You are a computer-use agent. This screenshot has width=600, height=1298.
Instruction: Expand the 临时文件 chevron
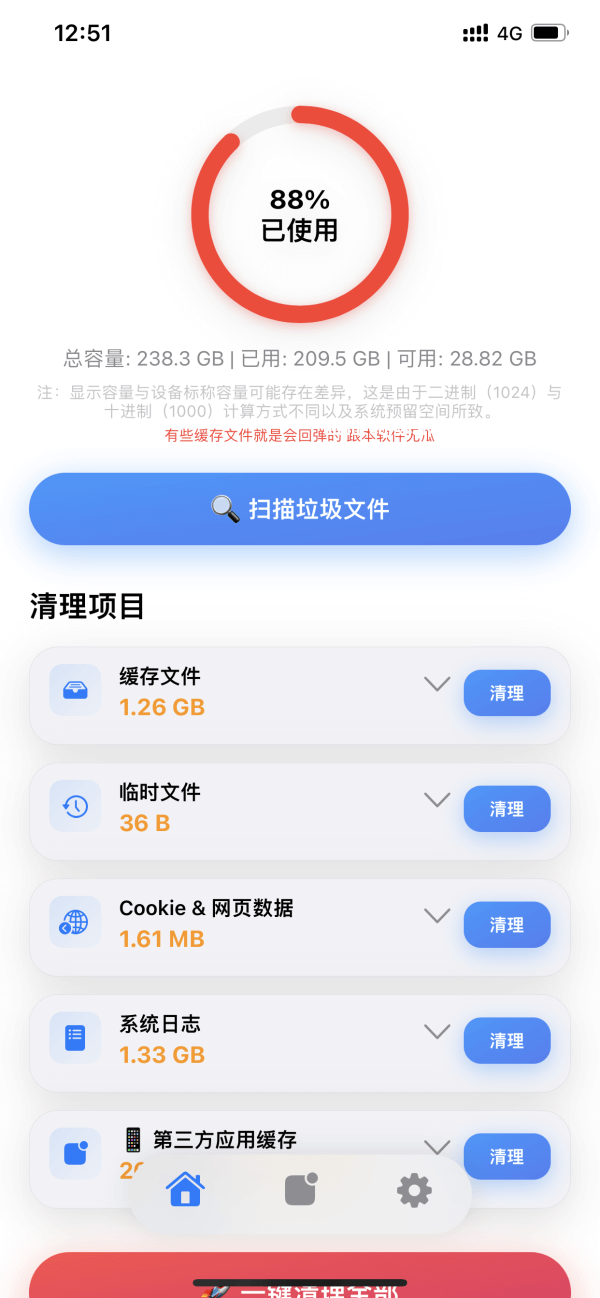(x=437, y=800)
